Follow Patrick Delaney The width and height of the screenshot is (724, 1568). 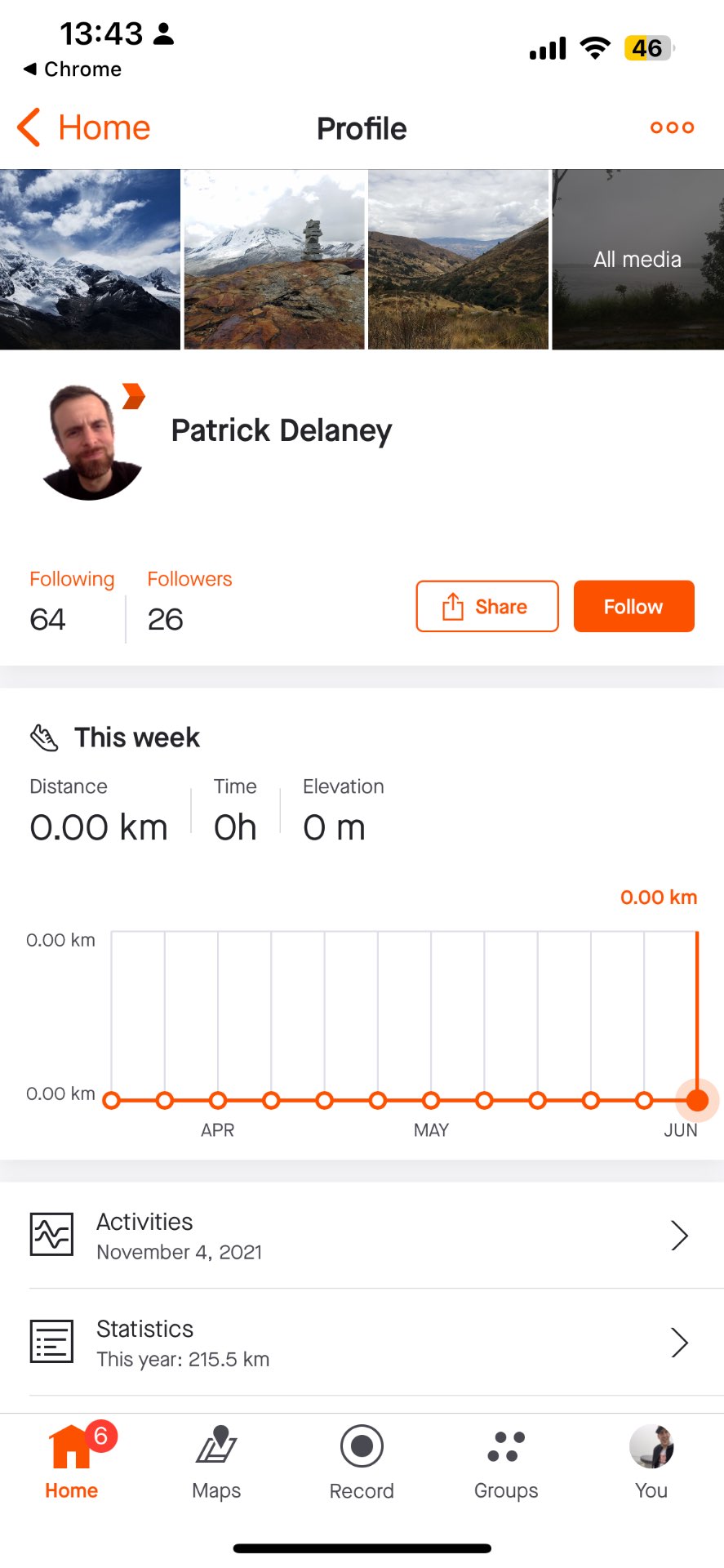click(634, 607)
